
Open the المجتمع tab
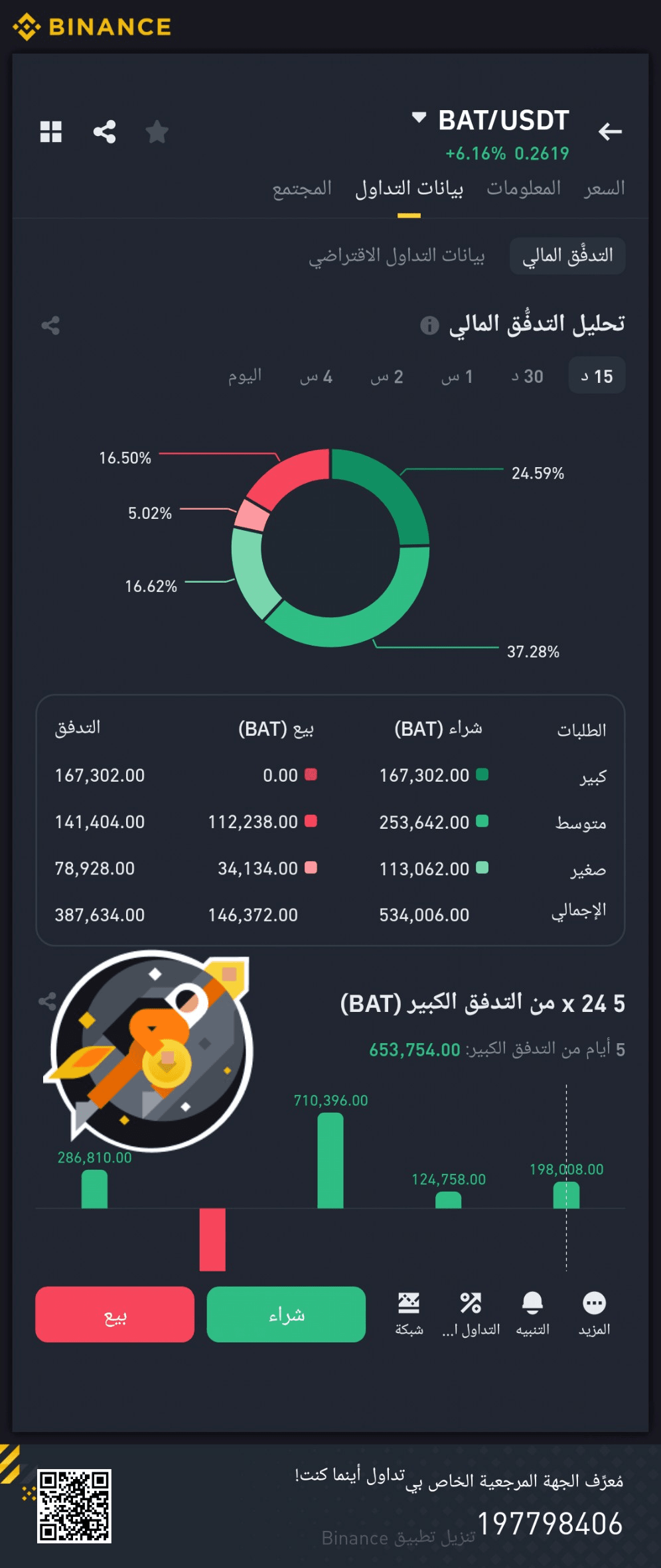click(x=302, y=189)
